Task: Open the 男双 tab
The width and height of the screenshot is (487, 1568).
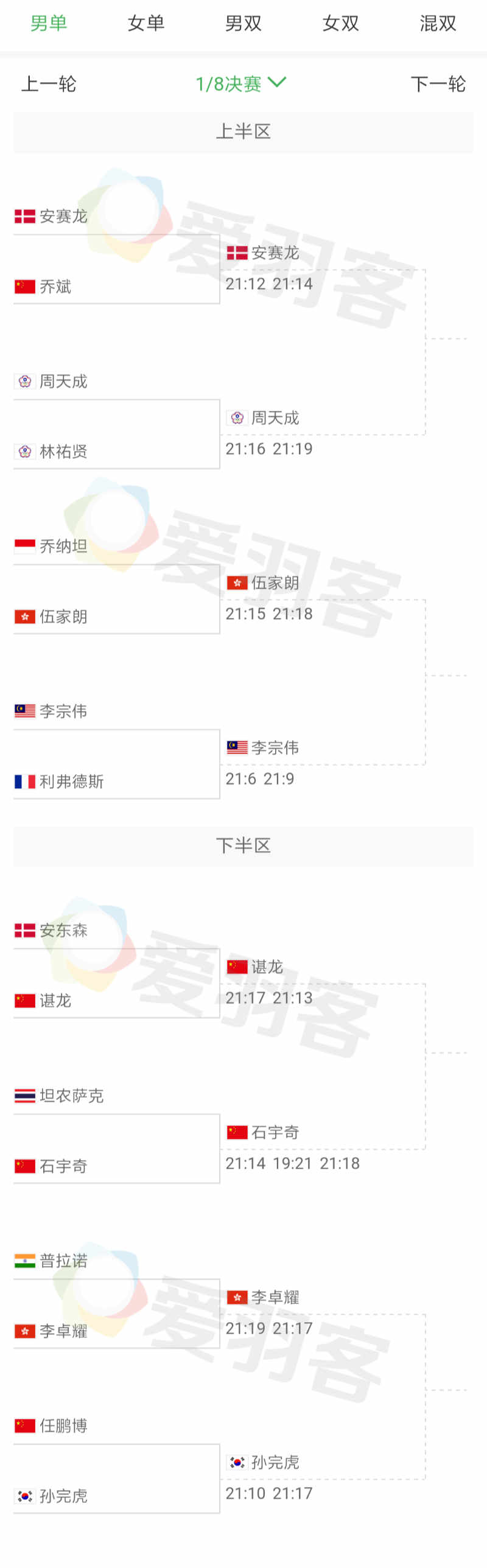Action: (x=243, y=24)
